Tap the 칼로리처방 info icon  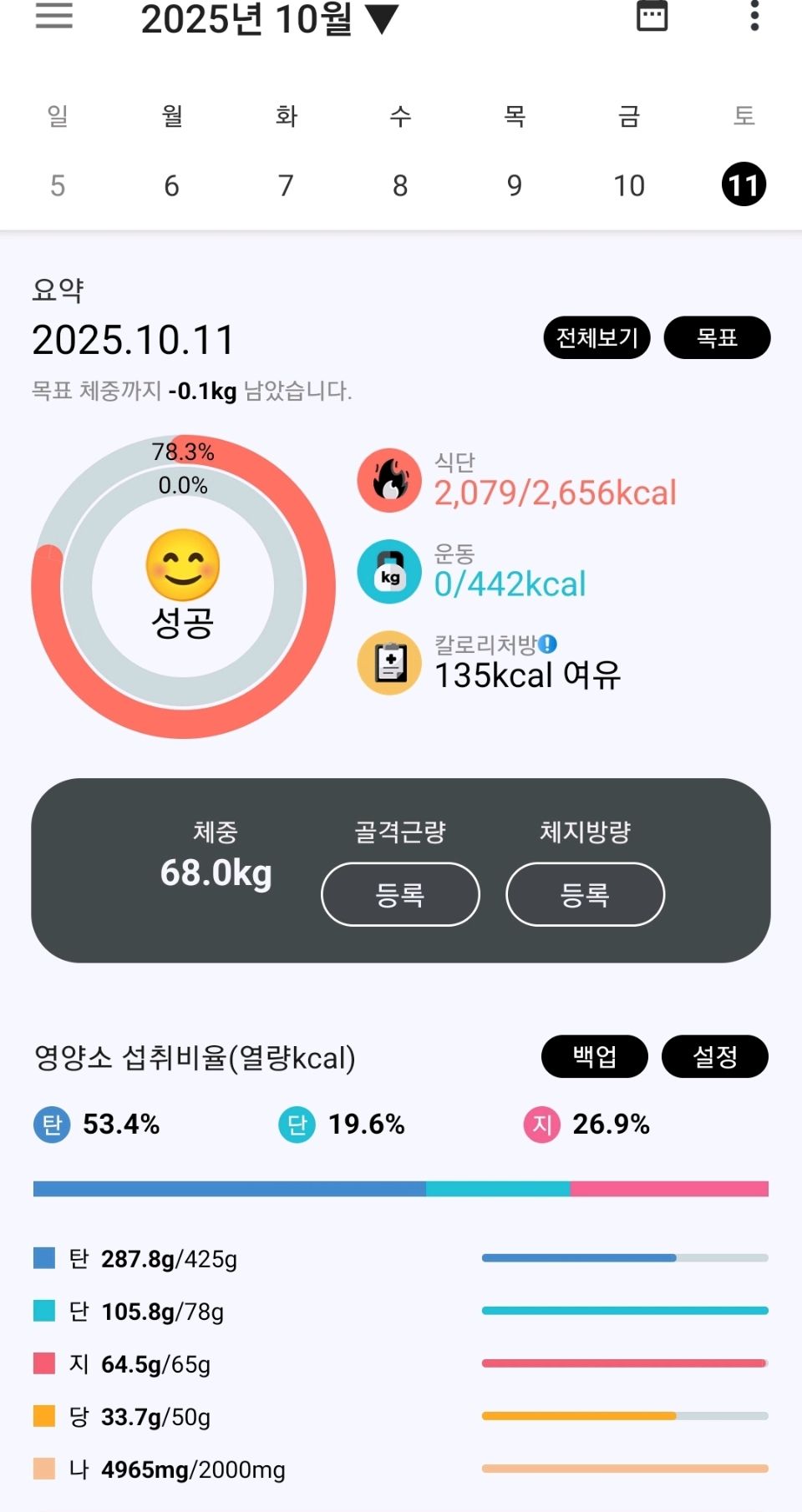(x=547, y=644)
